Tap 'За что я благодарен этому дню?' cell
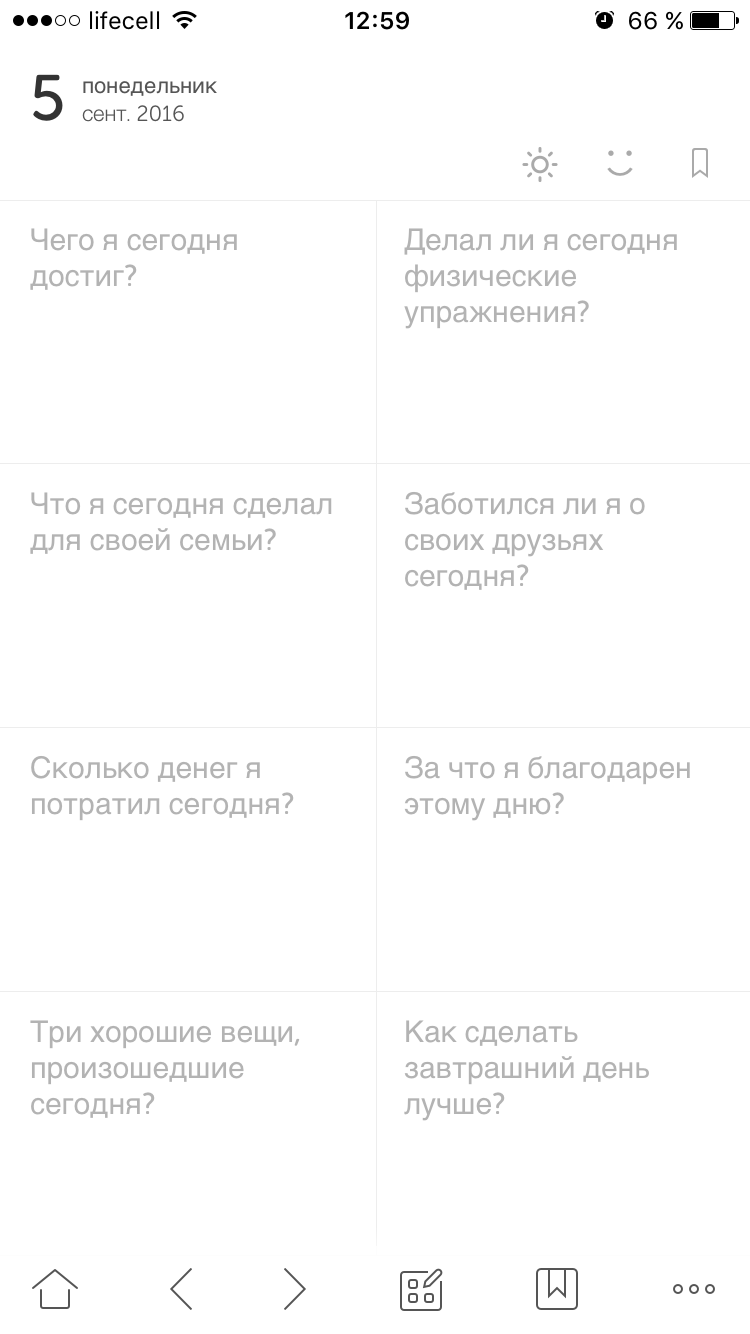 click(x=563, y=860)
